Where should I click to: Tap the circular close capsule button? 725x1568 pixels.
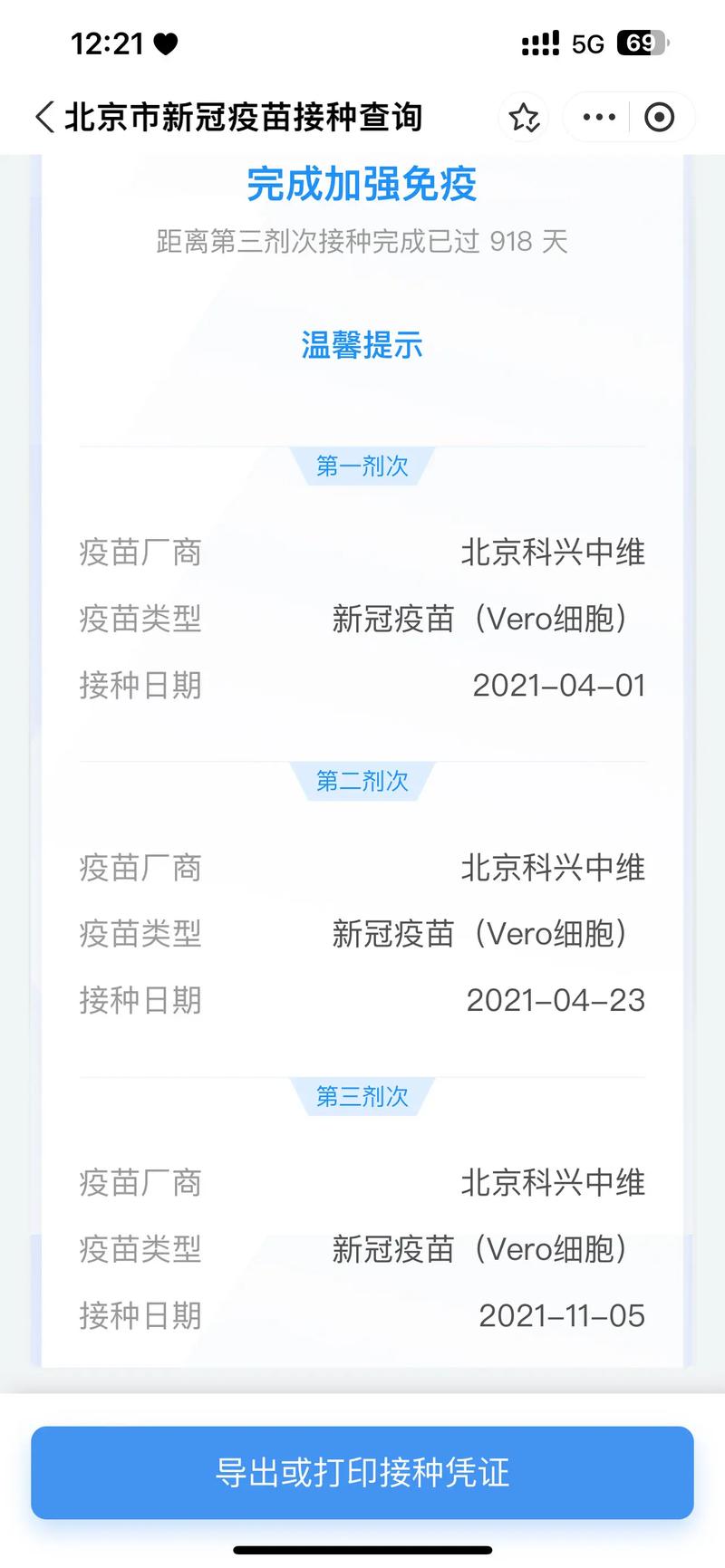click(661, 117)
